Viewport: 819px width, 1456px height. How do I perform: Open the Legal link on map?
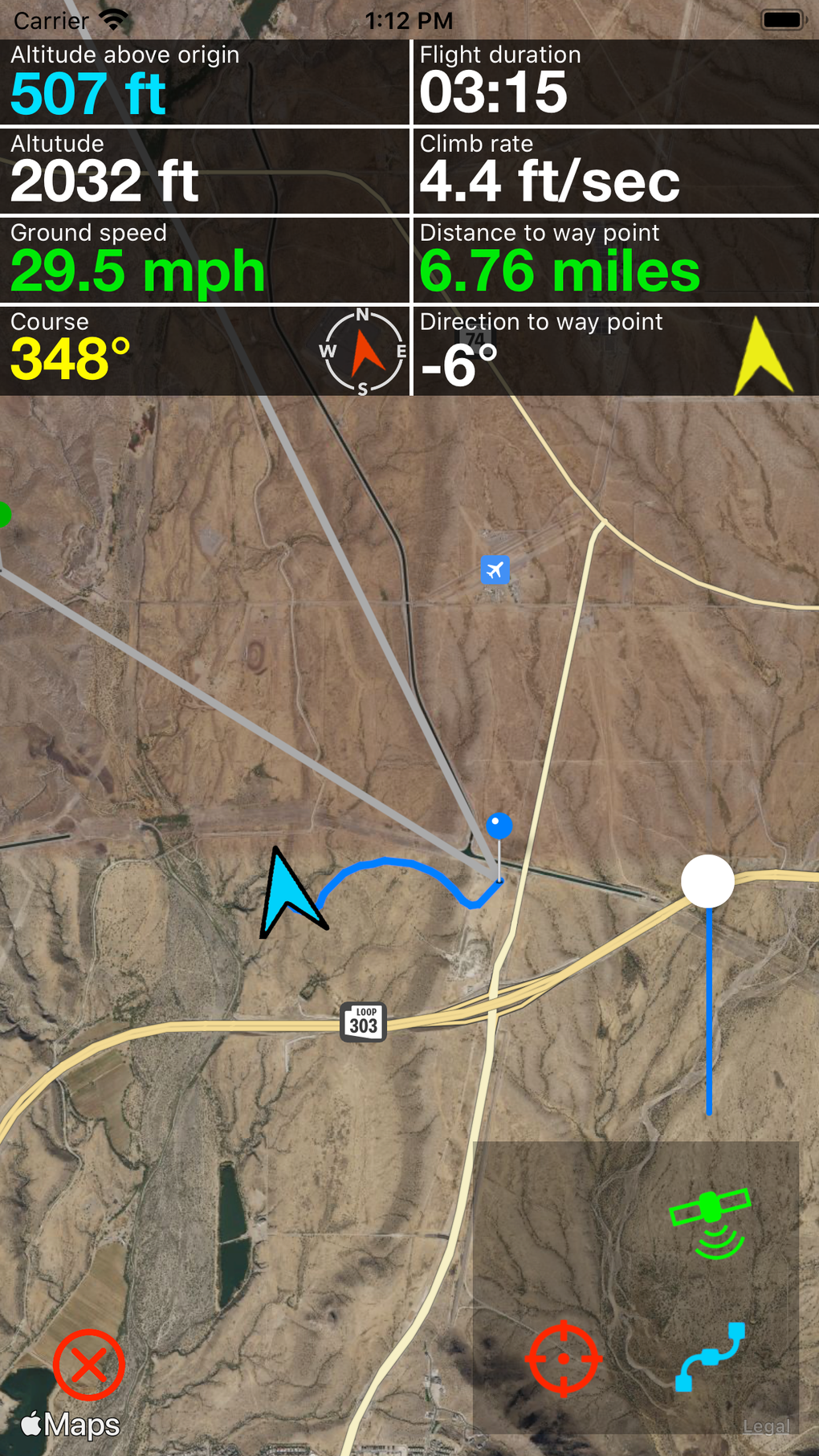click(766, 1425)
